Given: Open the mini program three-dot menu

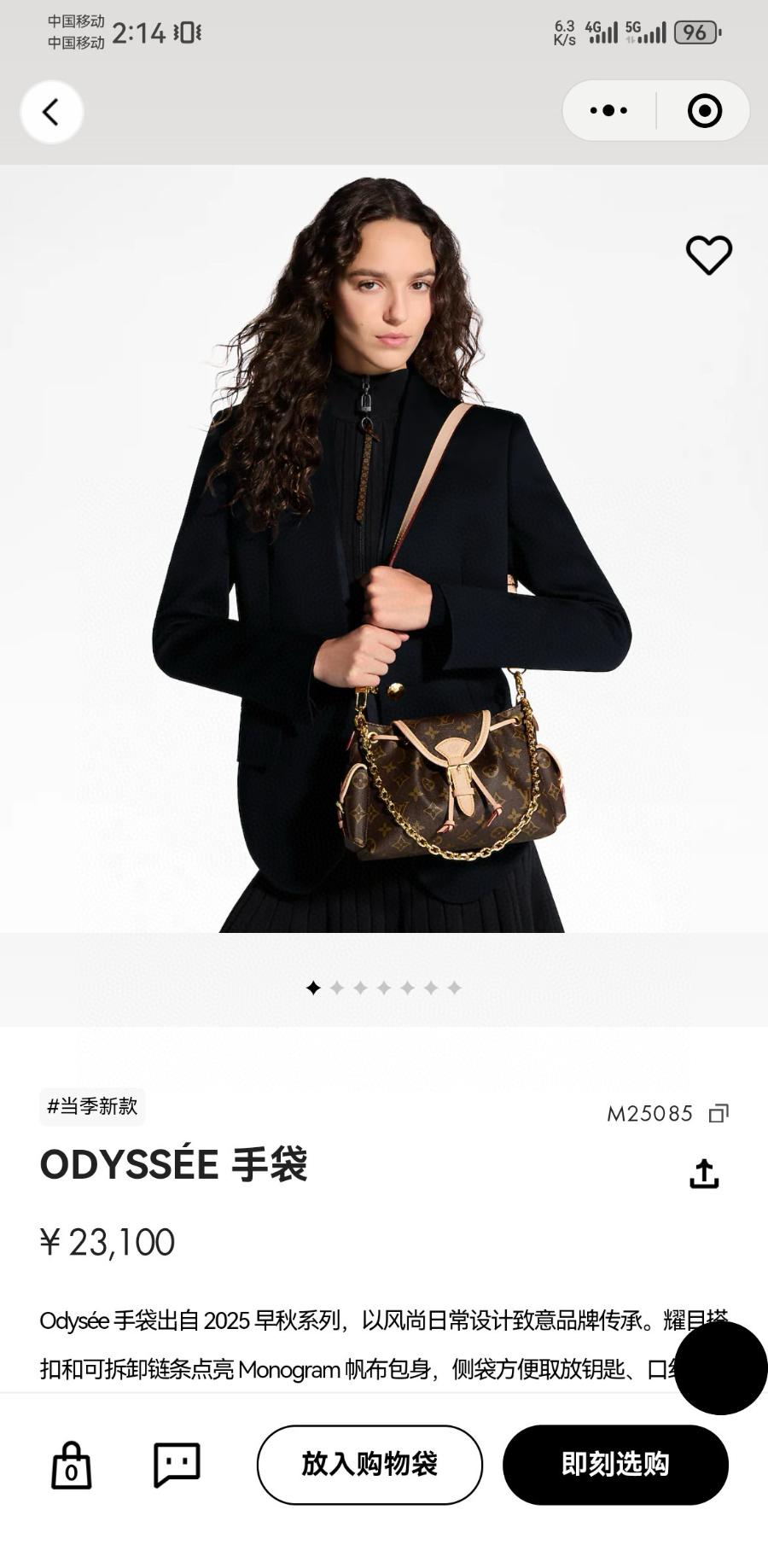Looking at the screenshot, I should [x=608, y=111].
